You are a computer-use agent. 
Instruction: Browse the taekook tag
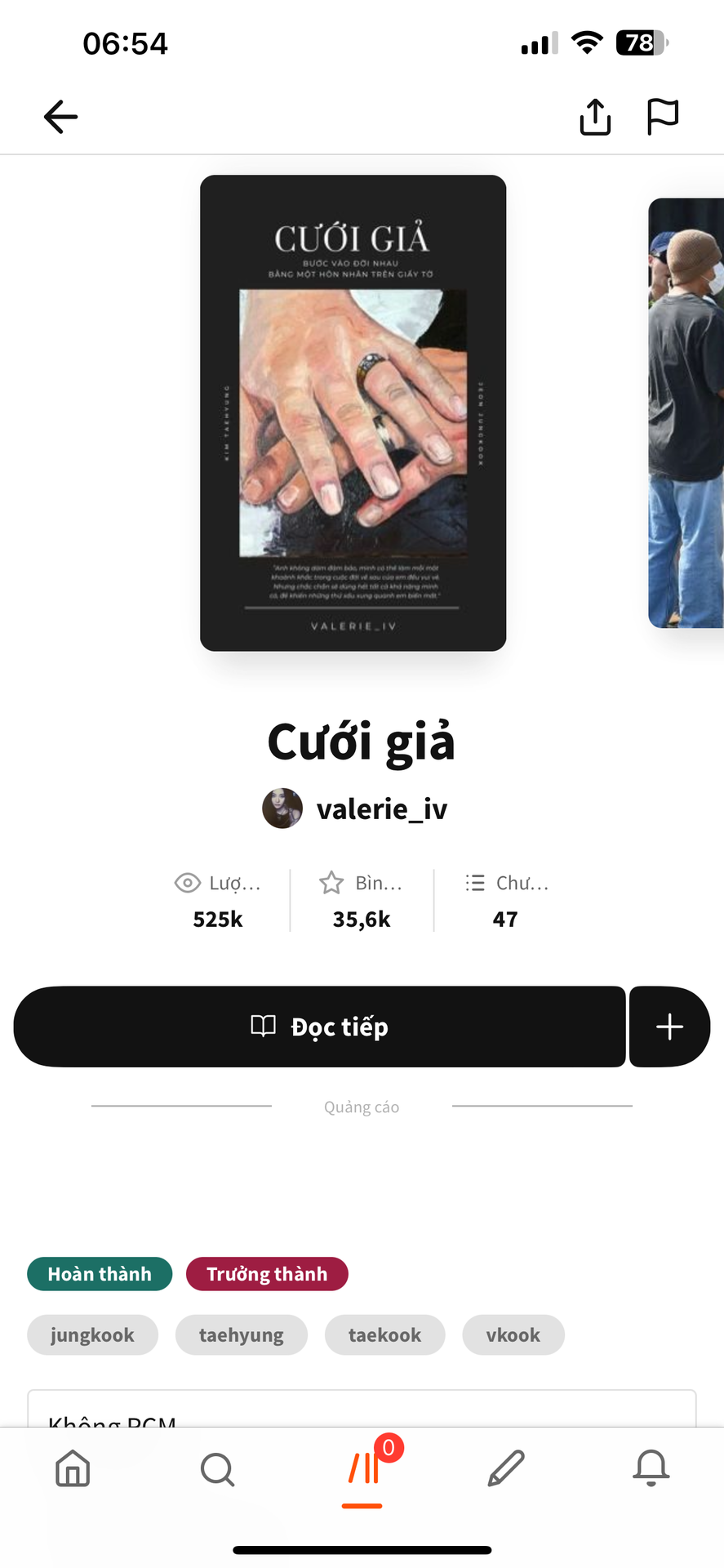point(384,1335)
